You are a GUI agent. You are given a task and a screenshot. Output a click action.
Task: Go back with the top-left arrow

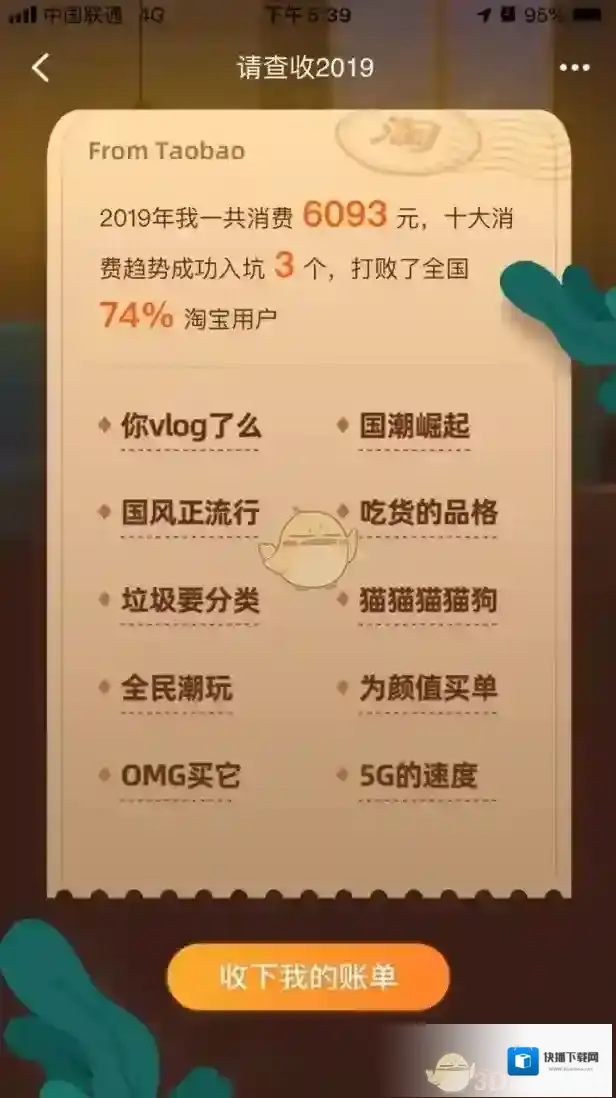click(x=40, y=68)
